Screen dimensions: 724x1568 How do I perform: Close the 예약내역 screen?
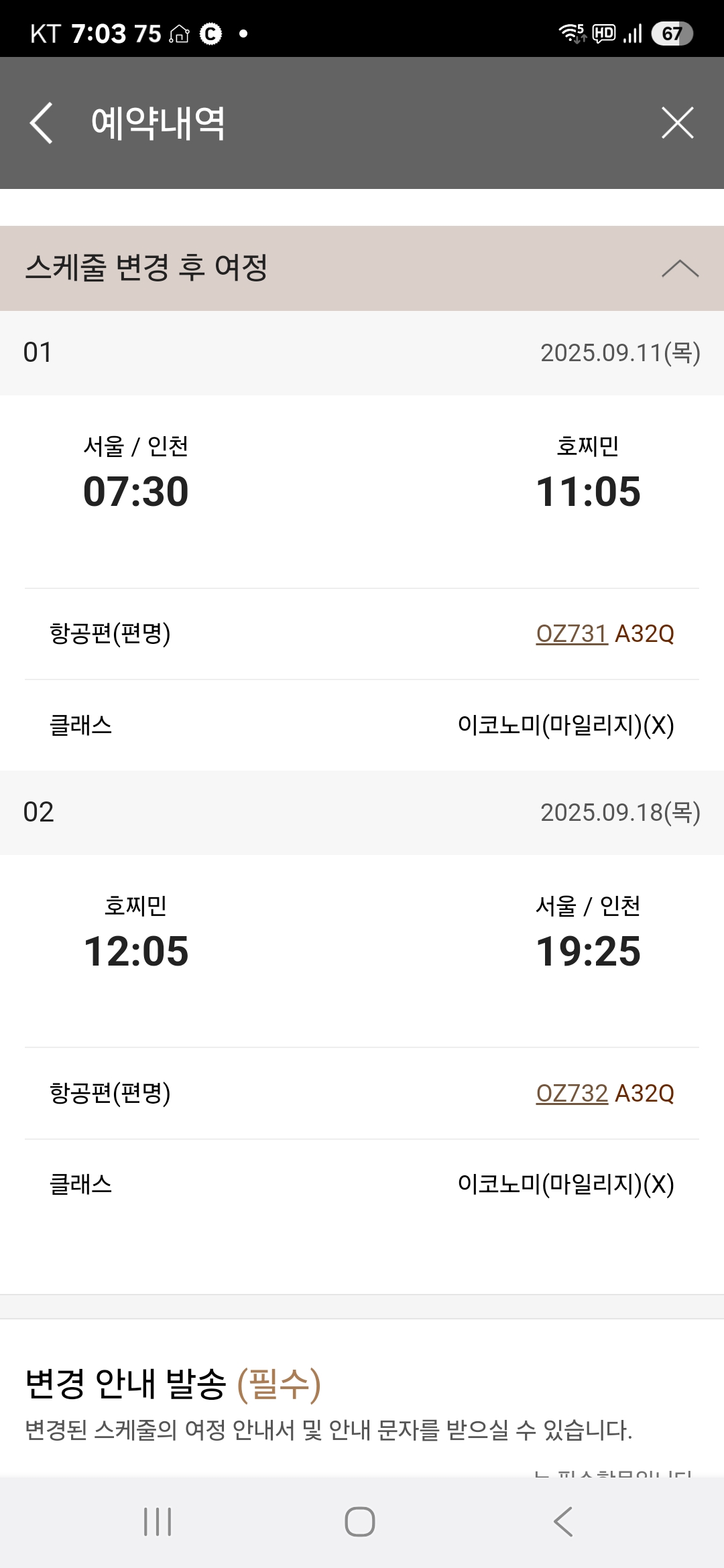[677, 123]
